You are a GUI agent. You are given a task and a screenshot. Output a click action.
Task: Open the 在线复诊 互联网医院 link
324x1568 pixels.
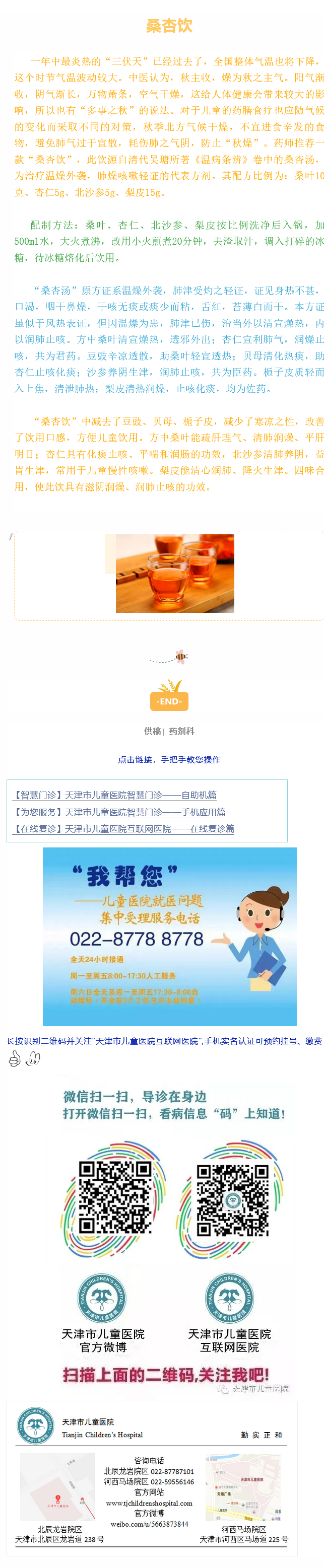tap(123, 828)
